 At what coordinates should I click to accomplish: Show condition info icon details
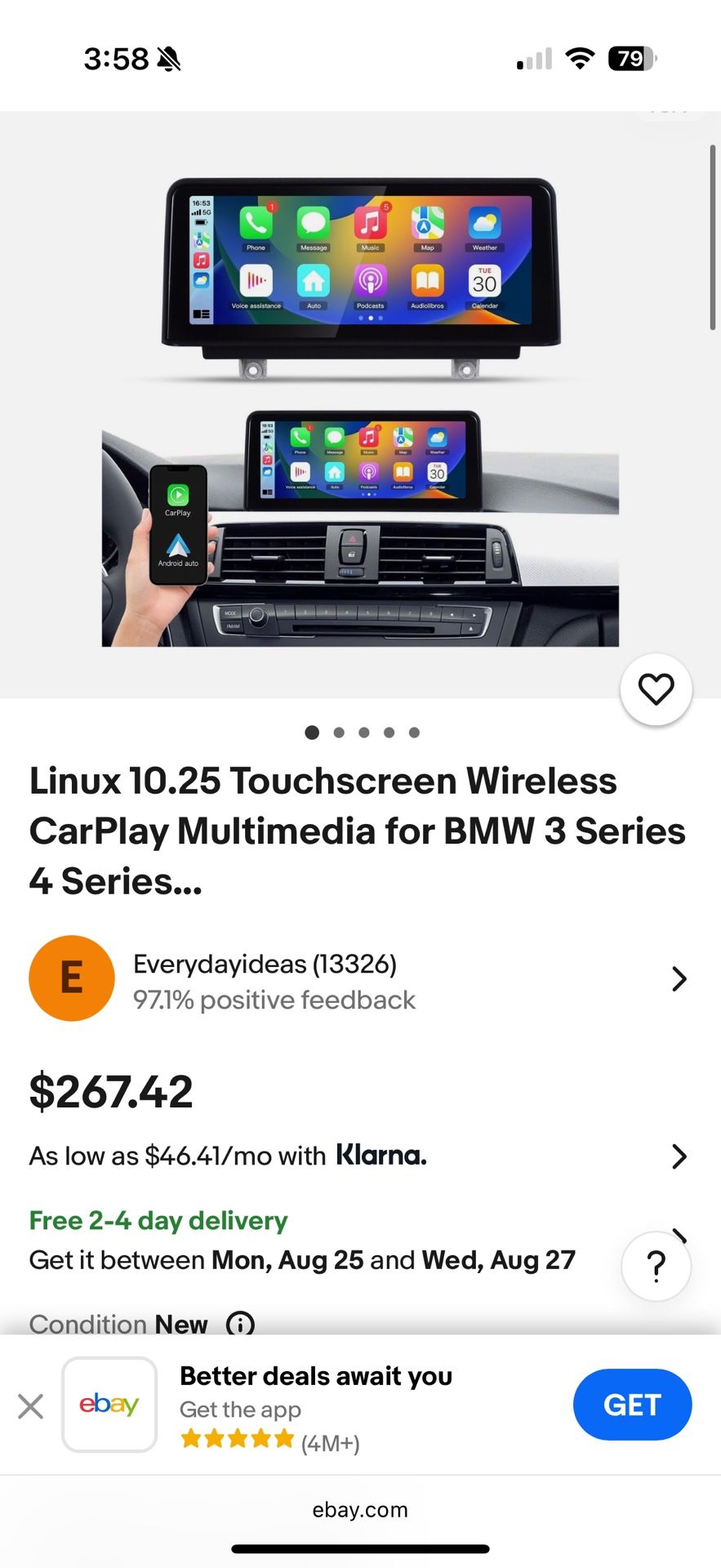pyautogui.click(x=240, y=1323)
